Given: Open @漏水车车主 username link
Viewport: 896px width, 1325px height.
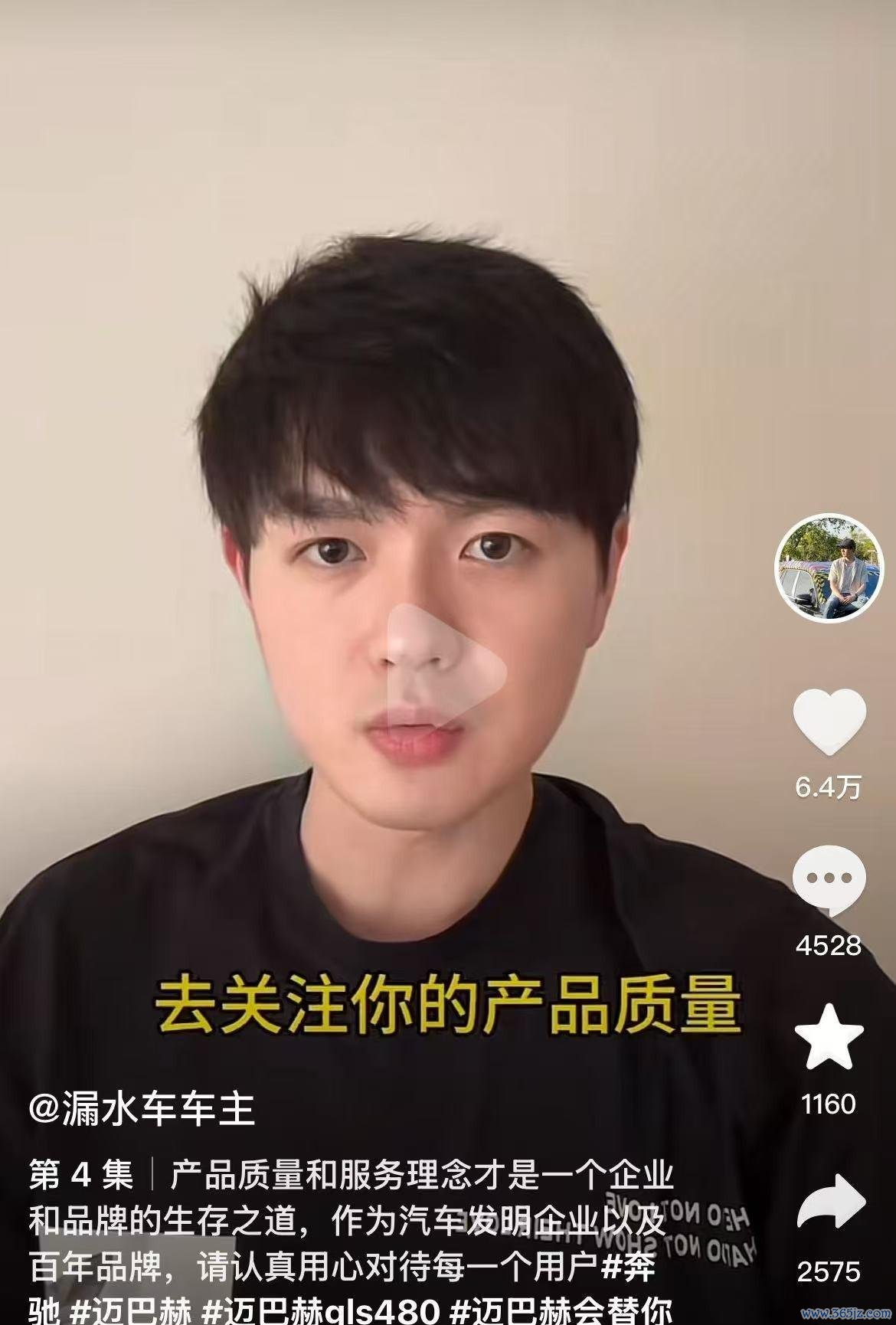Looking at the screenshot, I should point(142,1109).
